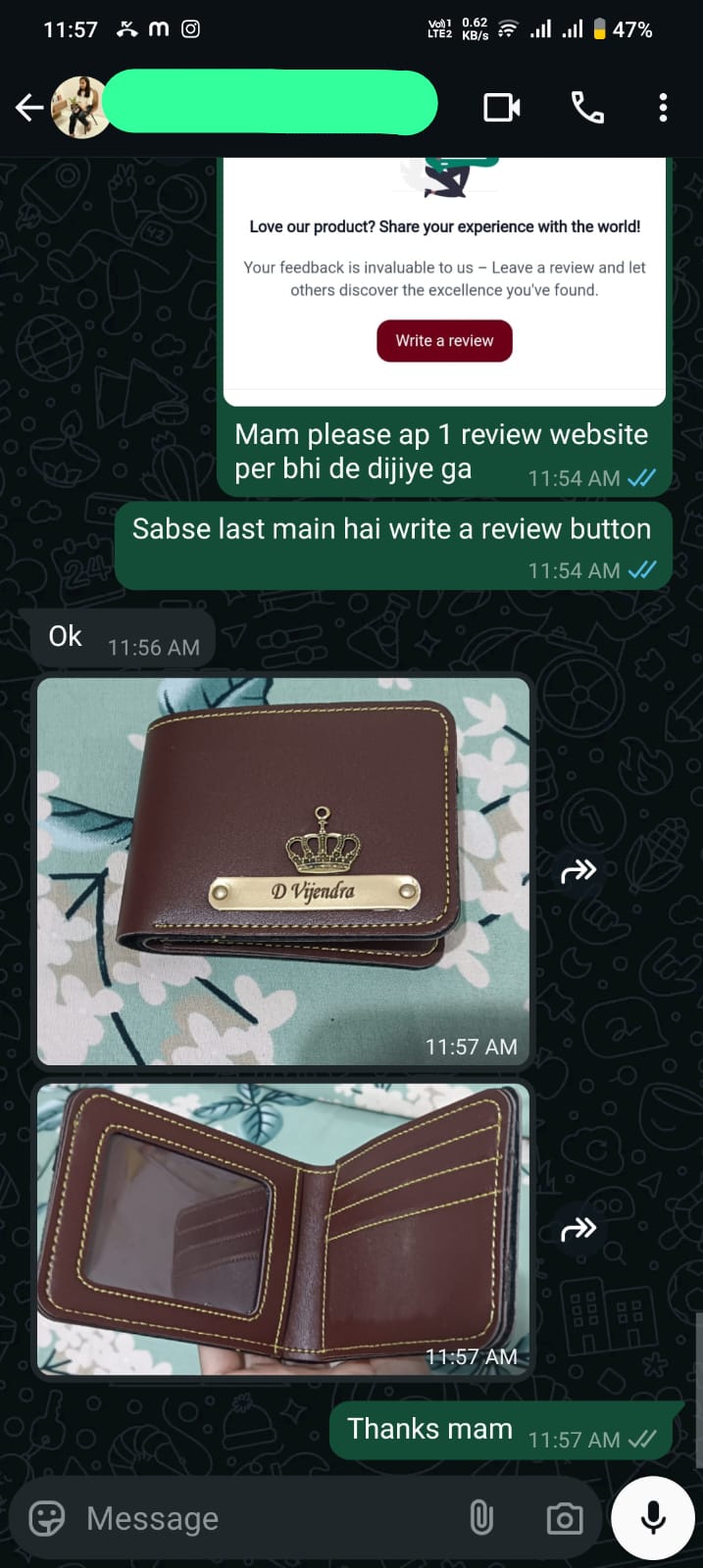
Task: Go back to the chat list
Action: [x=29, y=108]
